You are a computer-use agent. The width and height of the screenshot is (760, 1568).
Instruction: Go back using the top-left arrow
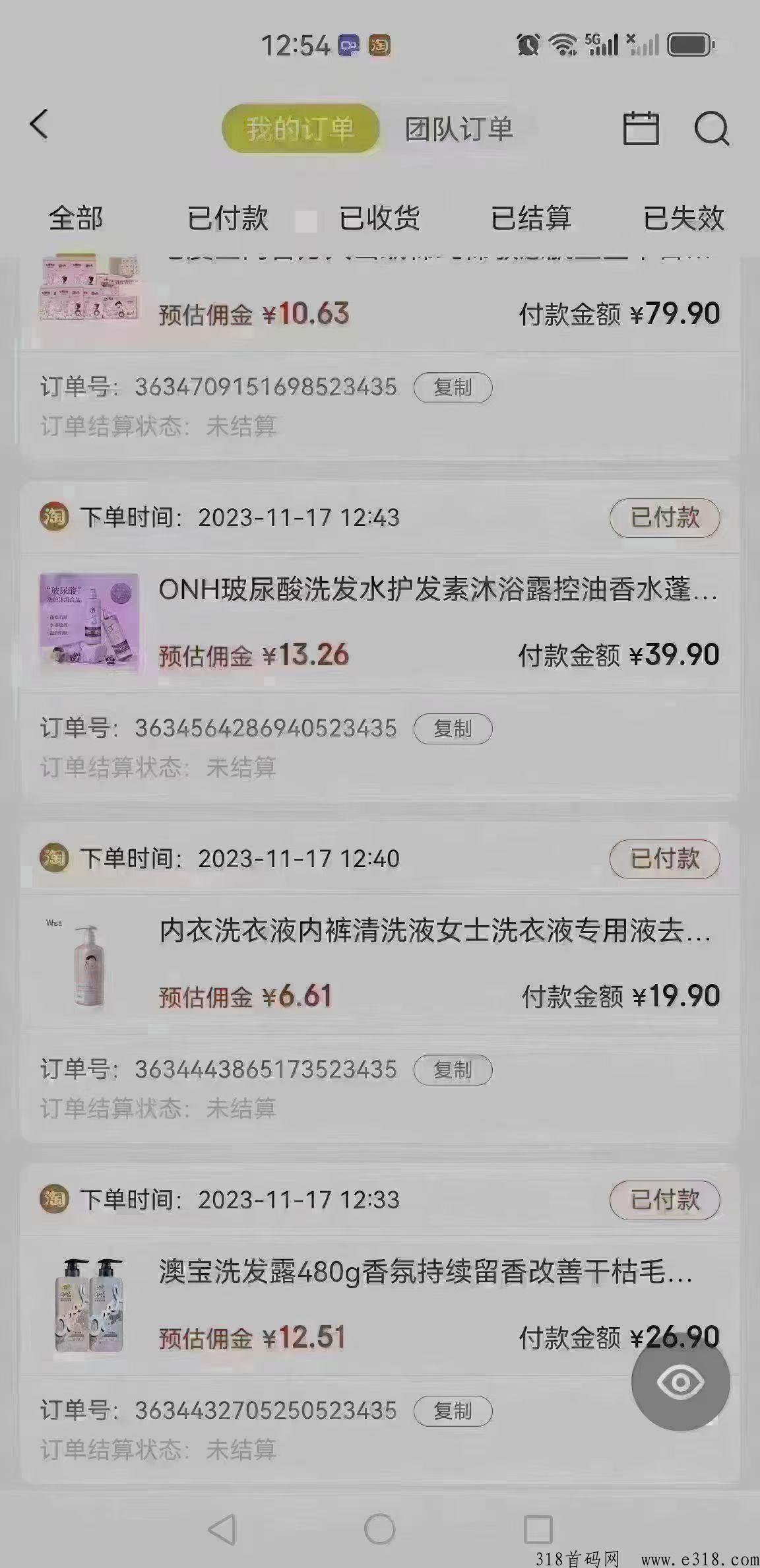(x=39, y=124)
